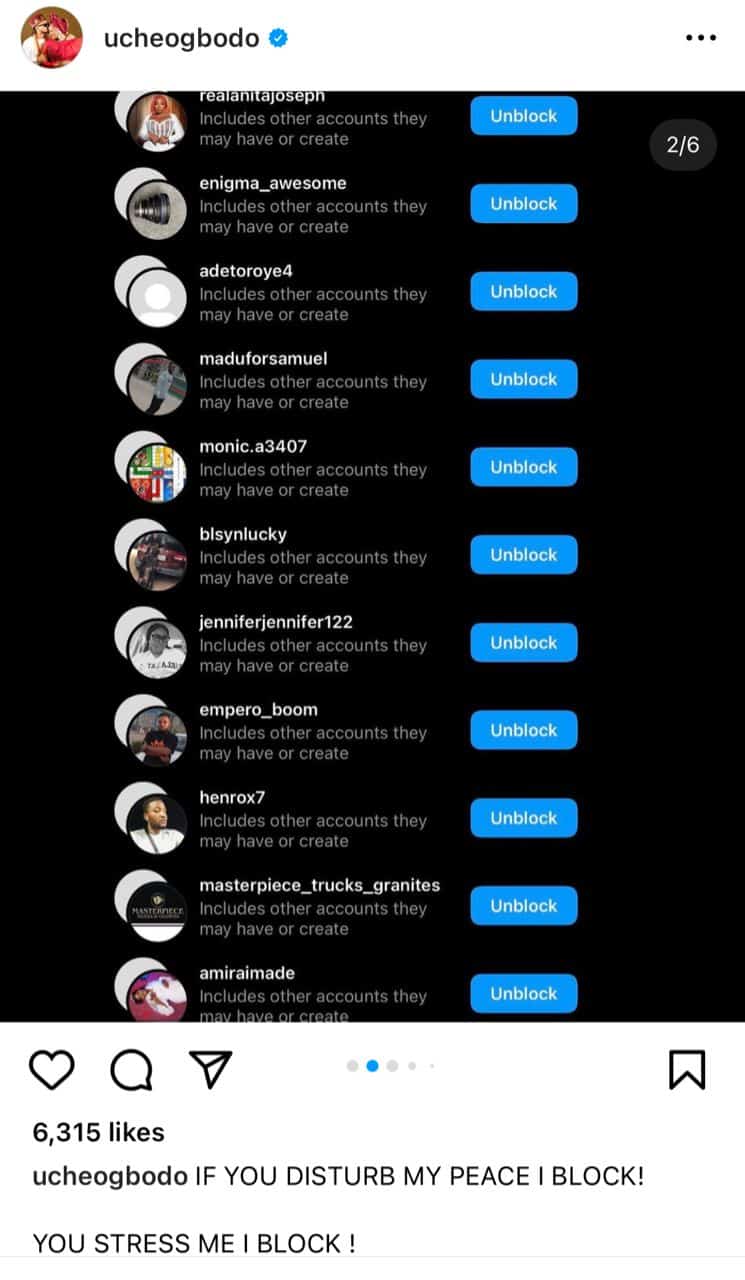The height and width of the screenshot is (1280, 745).
Task: Open the post's three-dot options menu
Action: 701,38
